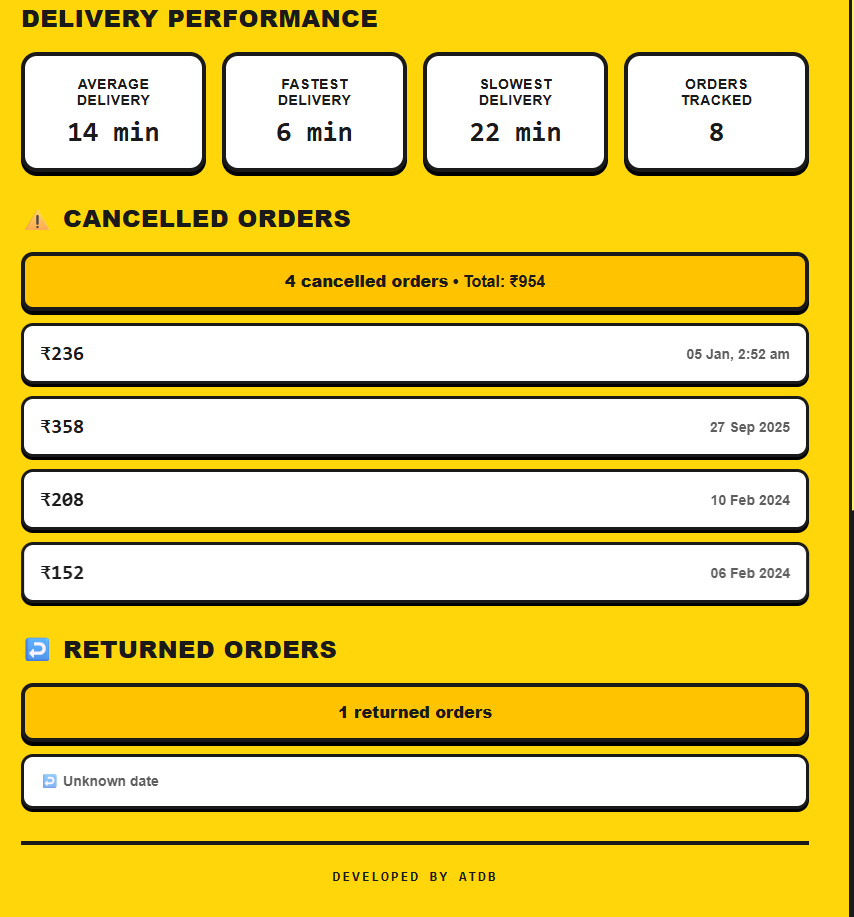
Task: Open the ₹152 cancelled order
Action: 414,572
